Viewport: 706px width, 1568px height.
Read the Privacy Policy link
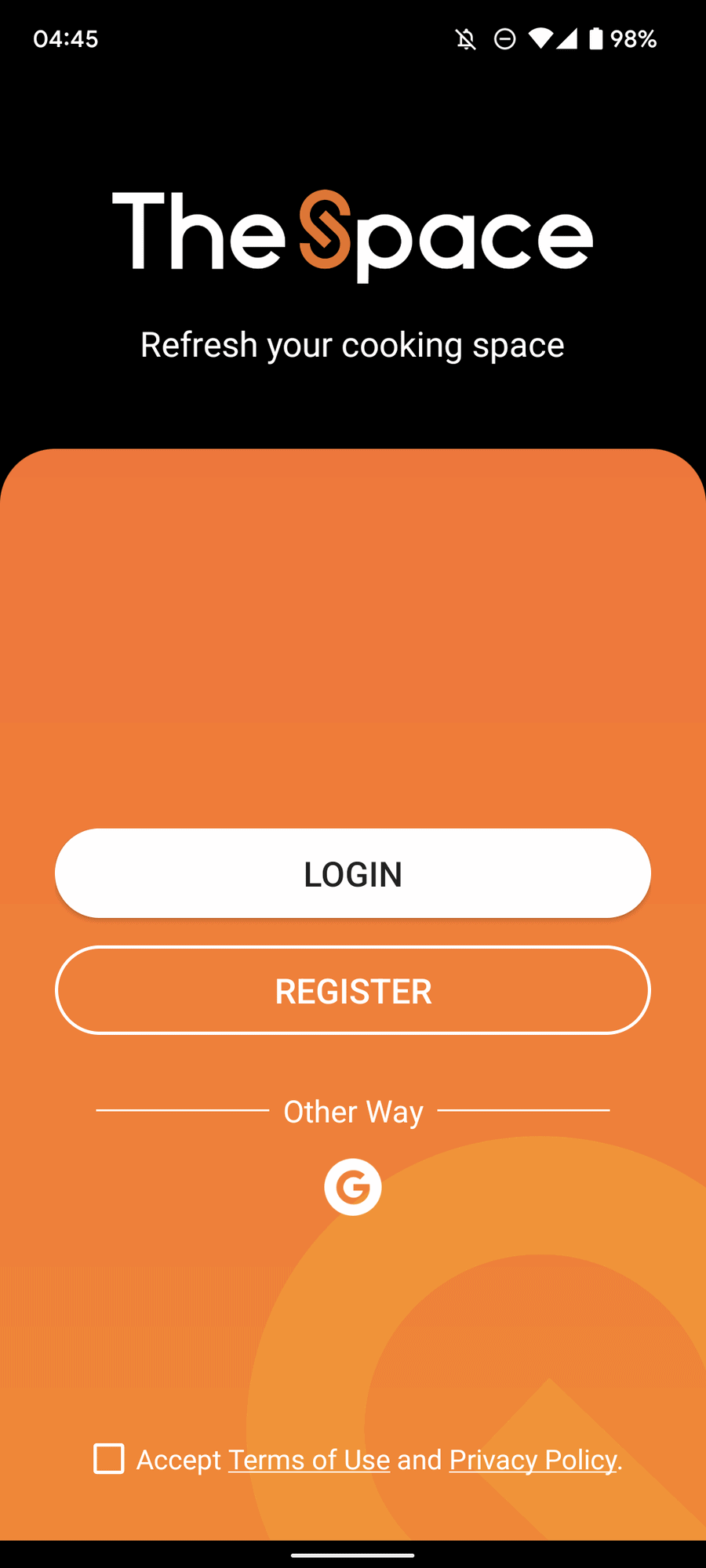[533, 1460]
